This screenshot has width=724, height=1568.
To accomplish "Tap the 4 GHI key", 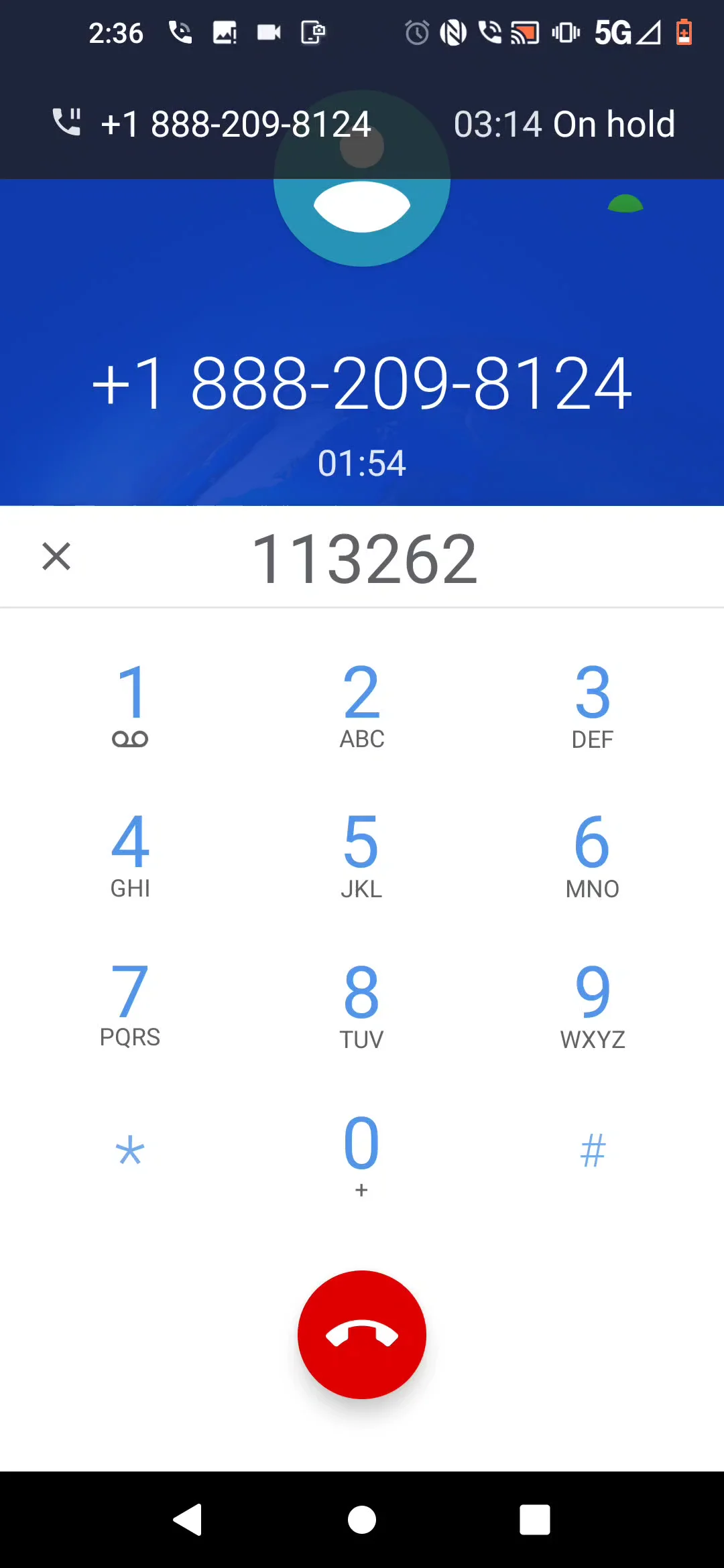I will click(x=130, y=854).
